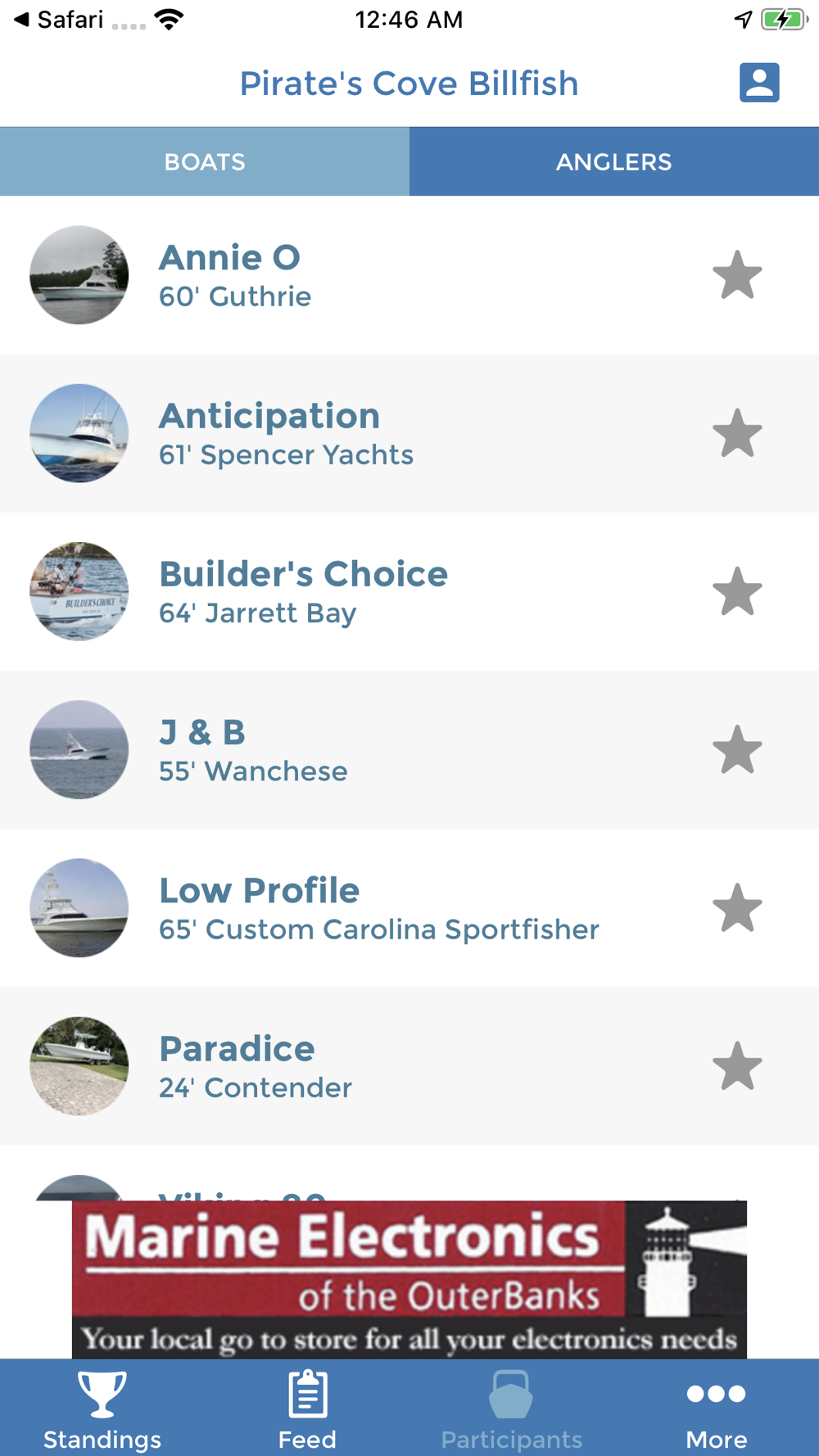Open the J & B boat row
This screenshot has height=1456, width=819.
(409, 749)
